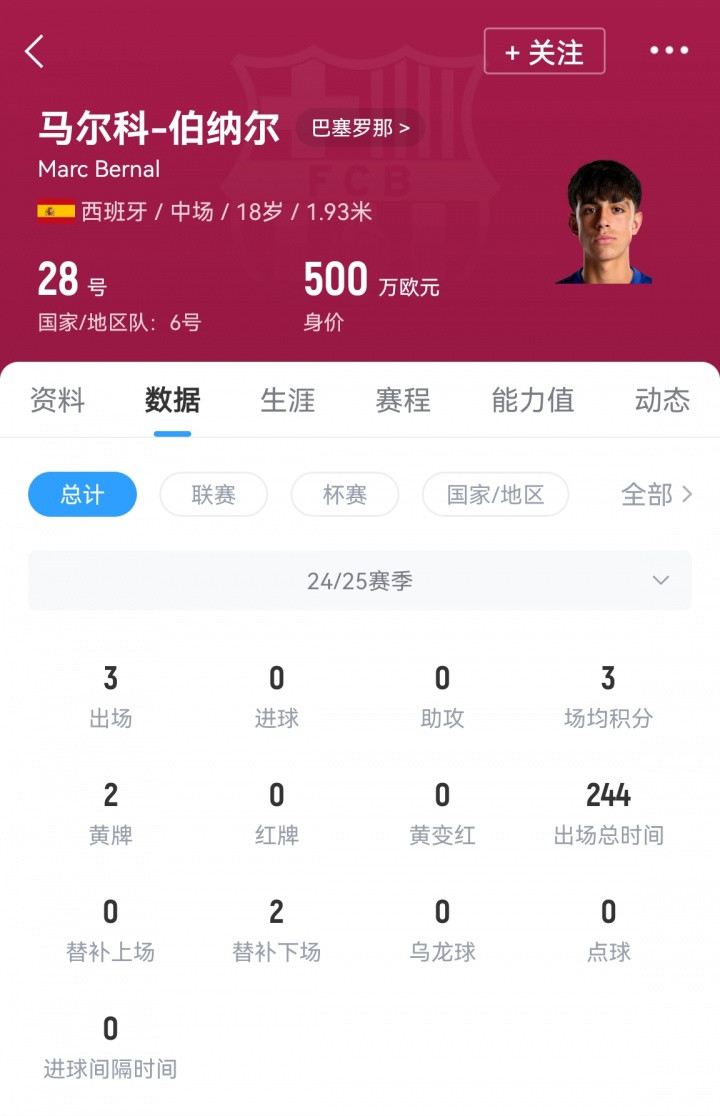This screenshot has width=720, height=1116.
Task: Switch to the 资料 tab
Action: tap(58, 401)
